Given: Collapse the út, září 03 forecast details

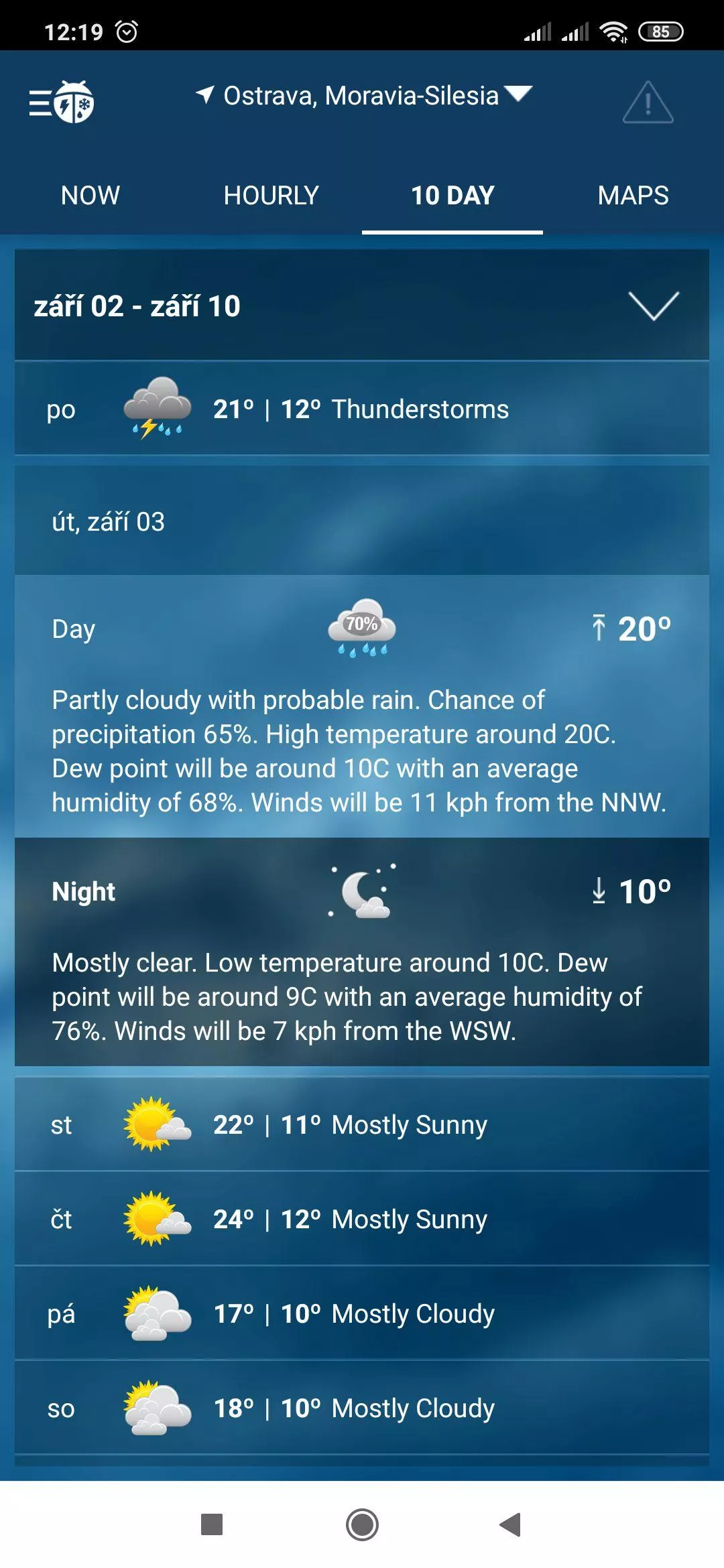Looking at the screenshot, I should point(362,521).
